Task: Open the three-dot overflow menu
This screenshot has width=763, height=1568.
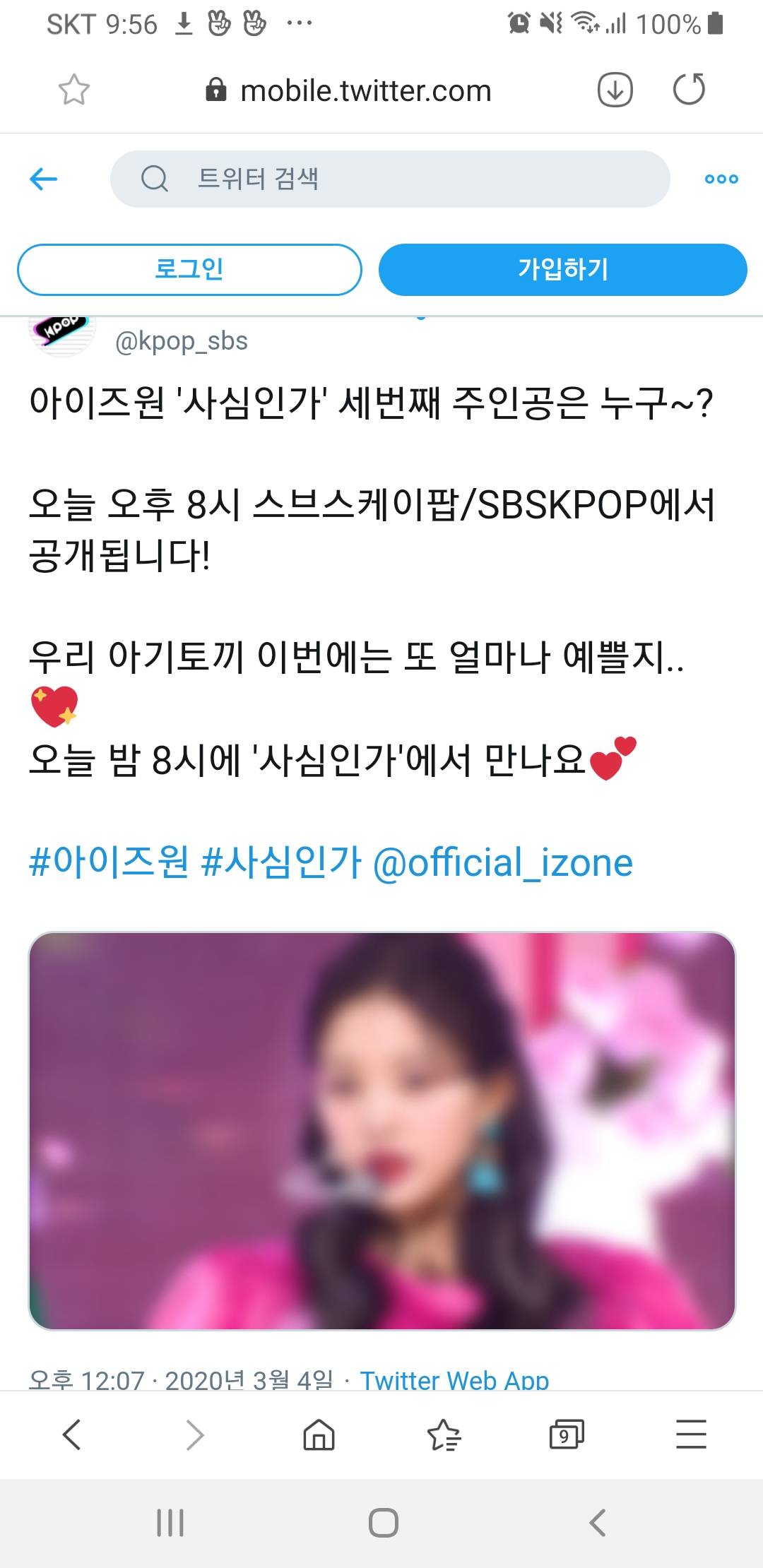Action: [721, 179]
